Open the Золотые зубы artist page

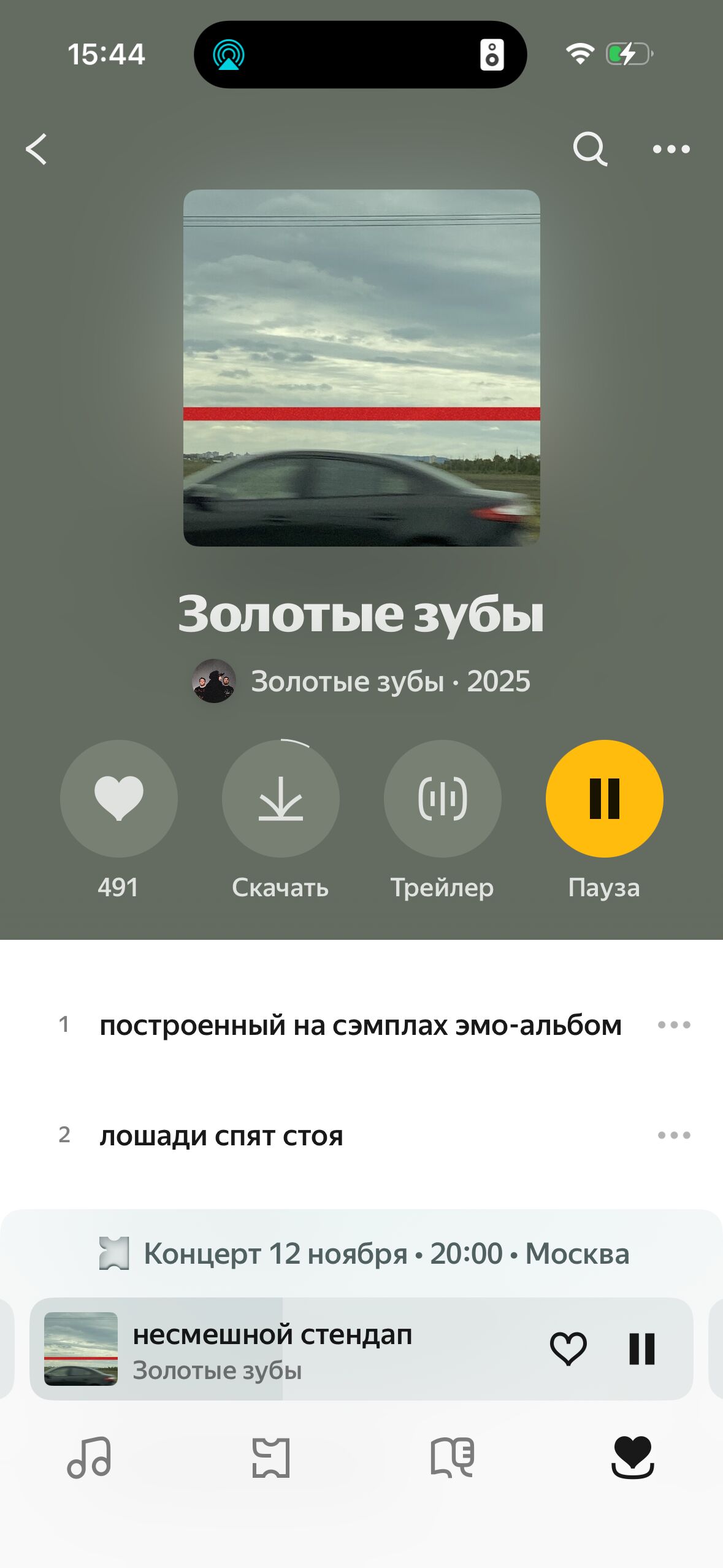pos(347,682)
